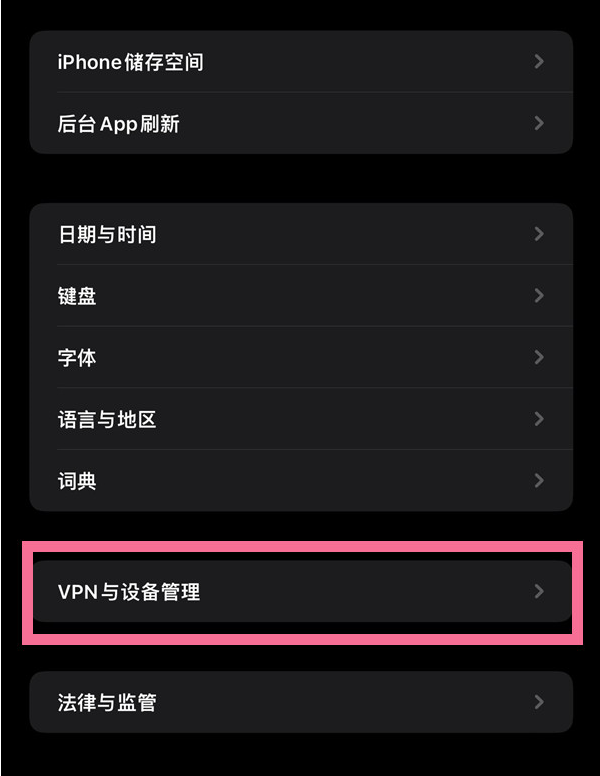Select 语言与地区
Viewport: 600px width, 776px height.
pyautogui.click(x=300, y=419)
